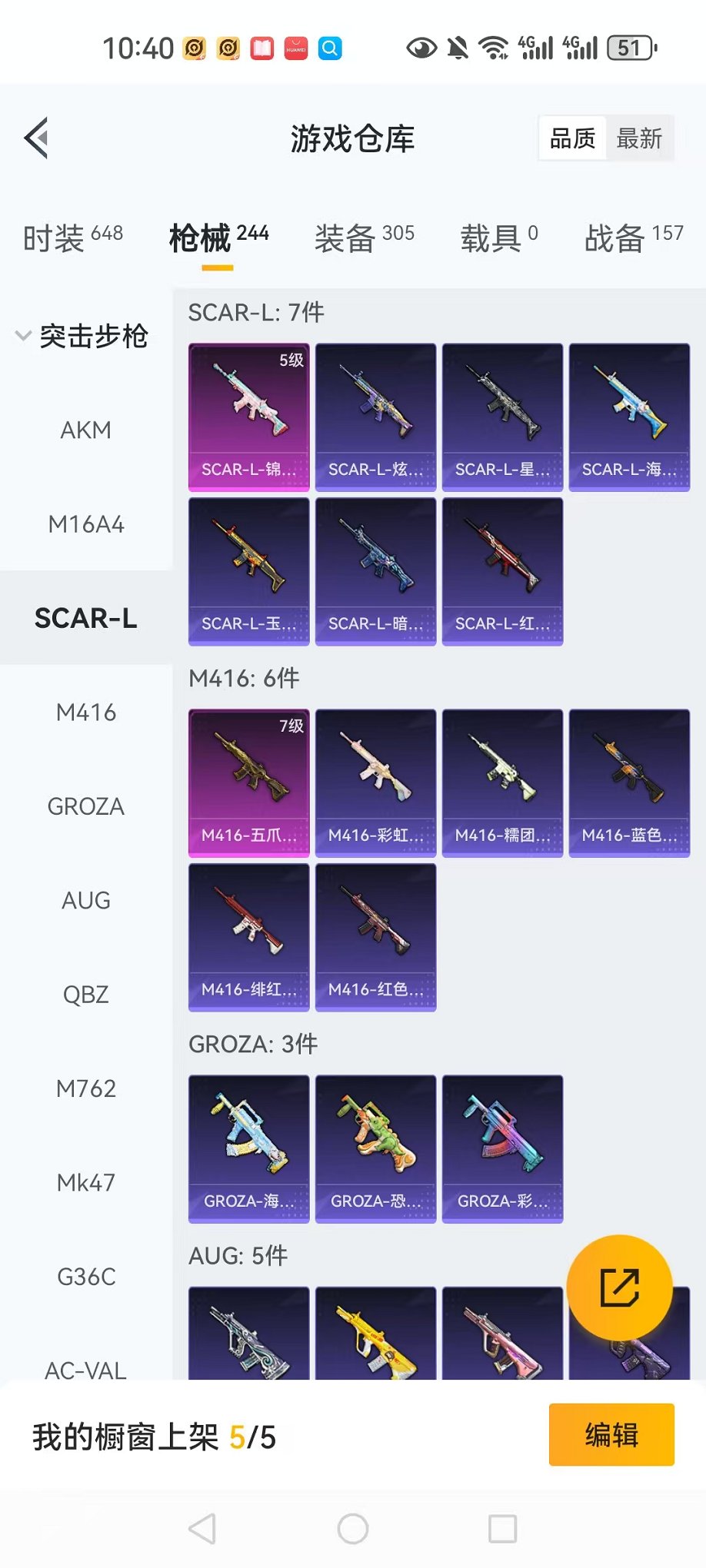Collapse the 突击步枪 category

(x=82, y=336)
